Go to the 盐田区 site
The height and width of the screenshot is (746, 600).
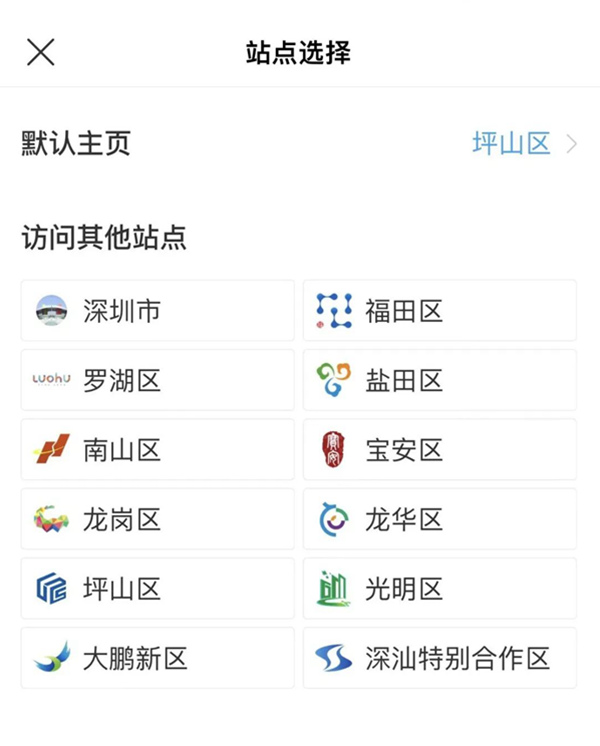(440, 380)
